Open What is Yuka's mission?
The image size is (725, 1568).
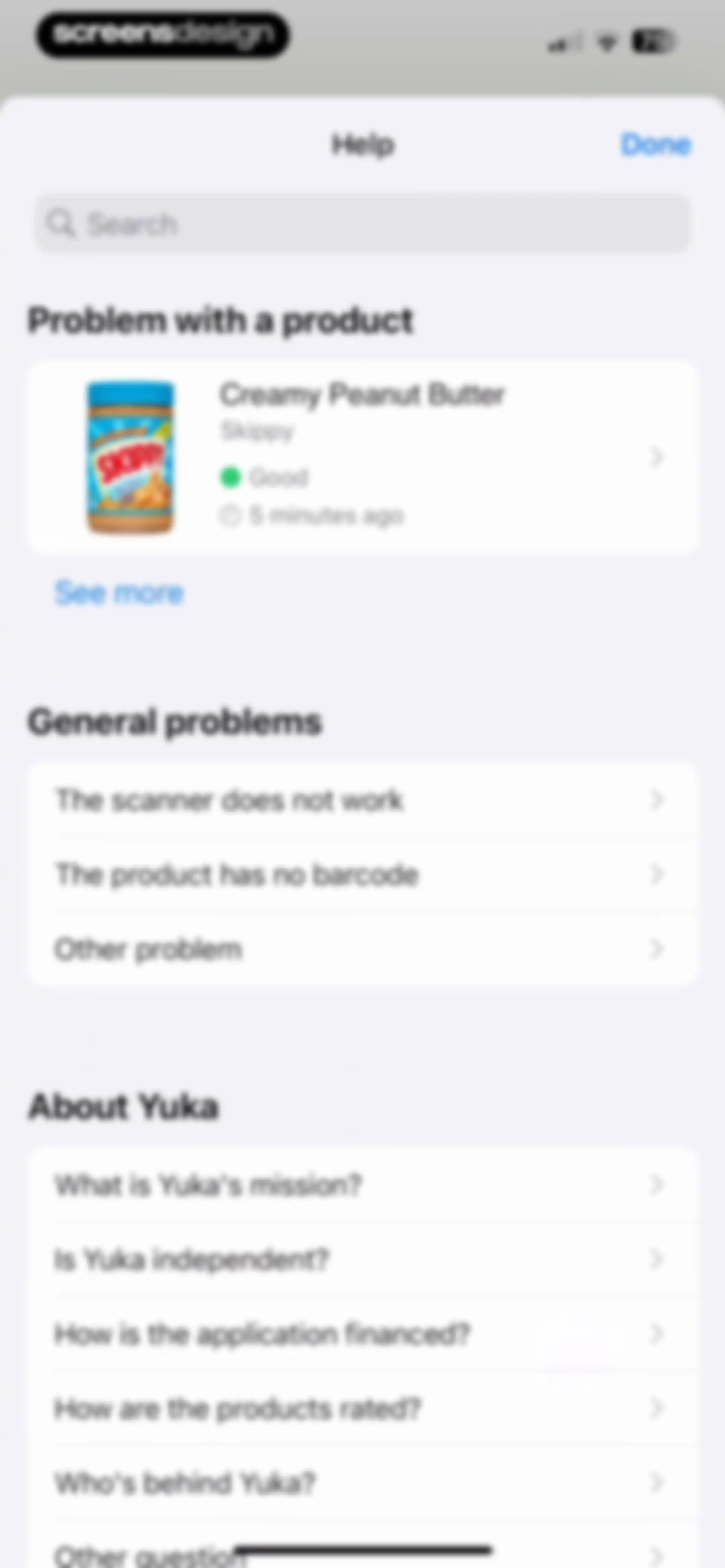tap(363, 1185)
